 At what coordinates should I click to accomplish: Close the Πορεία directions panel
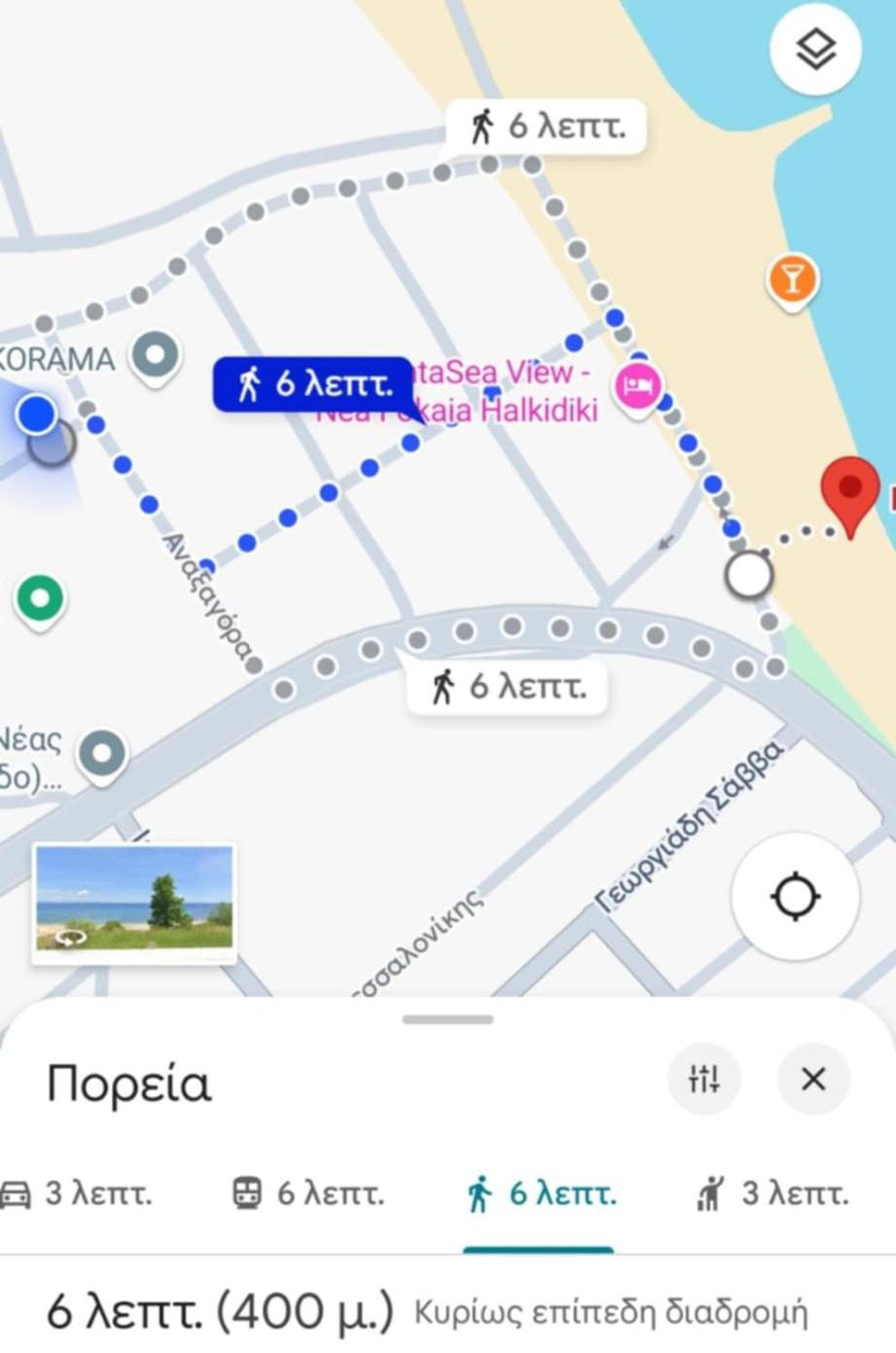click(813, 1079)
